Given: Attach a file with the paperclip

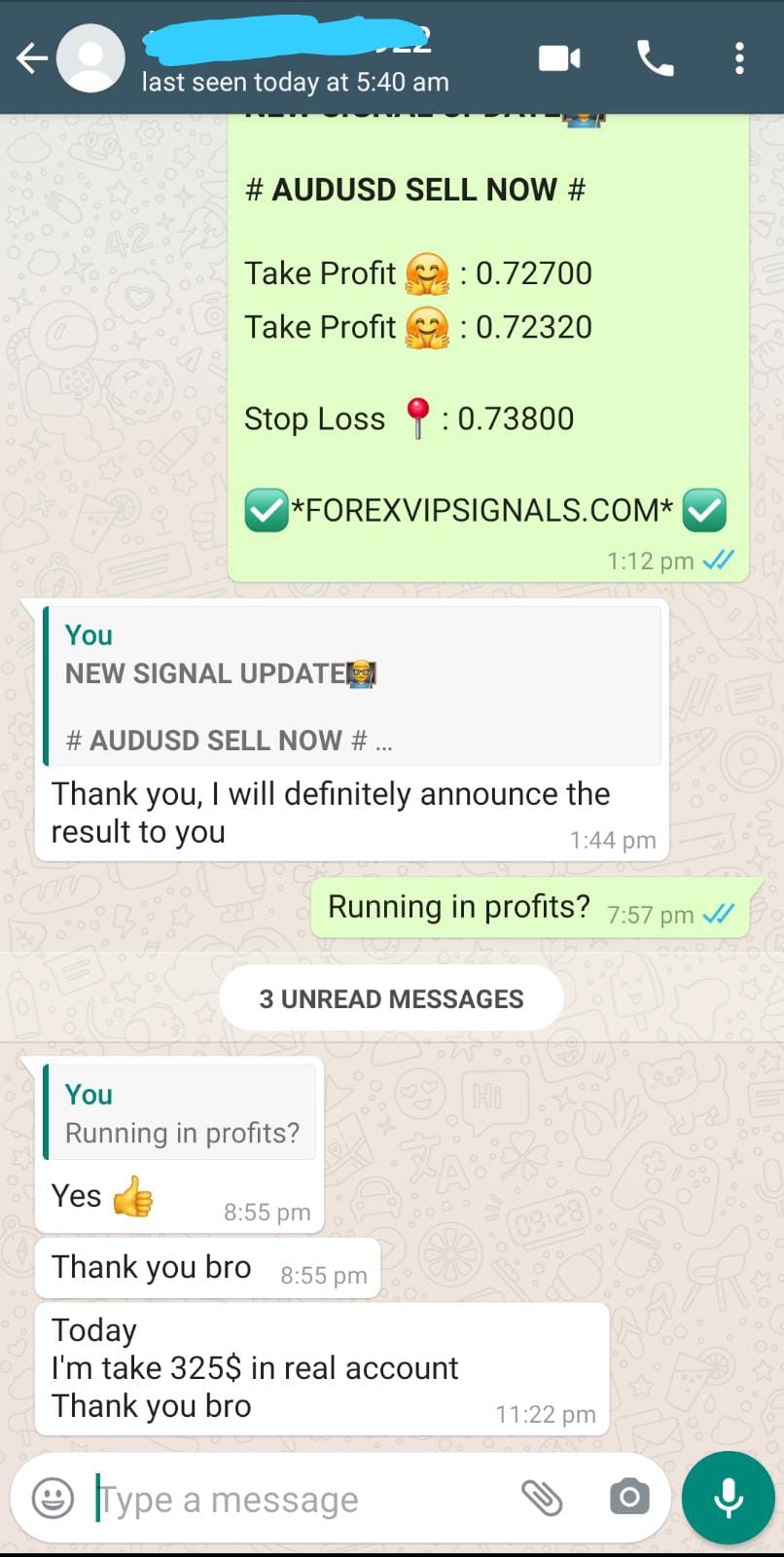Looking at the screenshot, I should (542, 1498).
